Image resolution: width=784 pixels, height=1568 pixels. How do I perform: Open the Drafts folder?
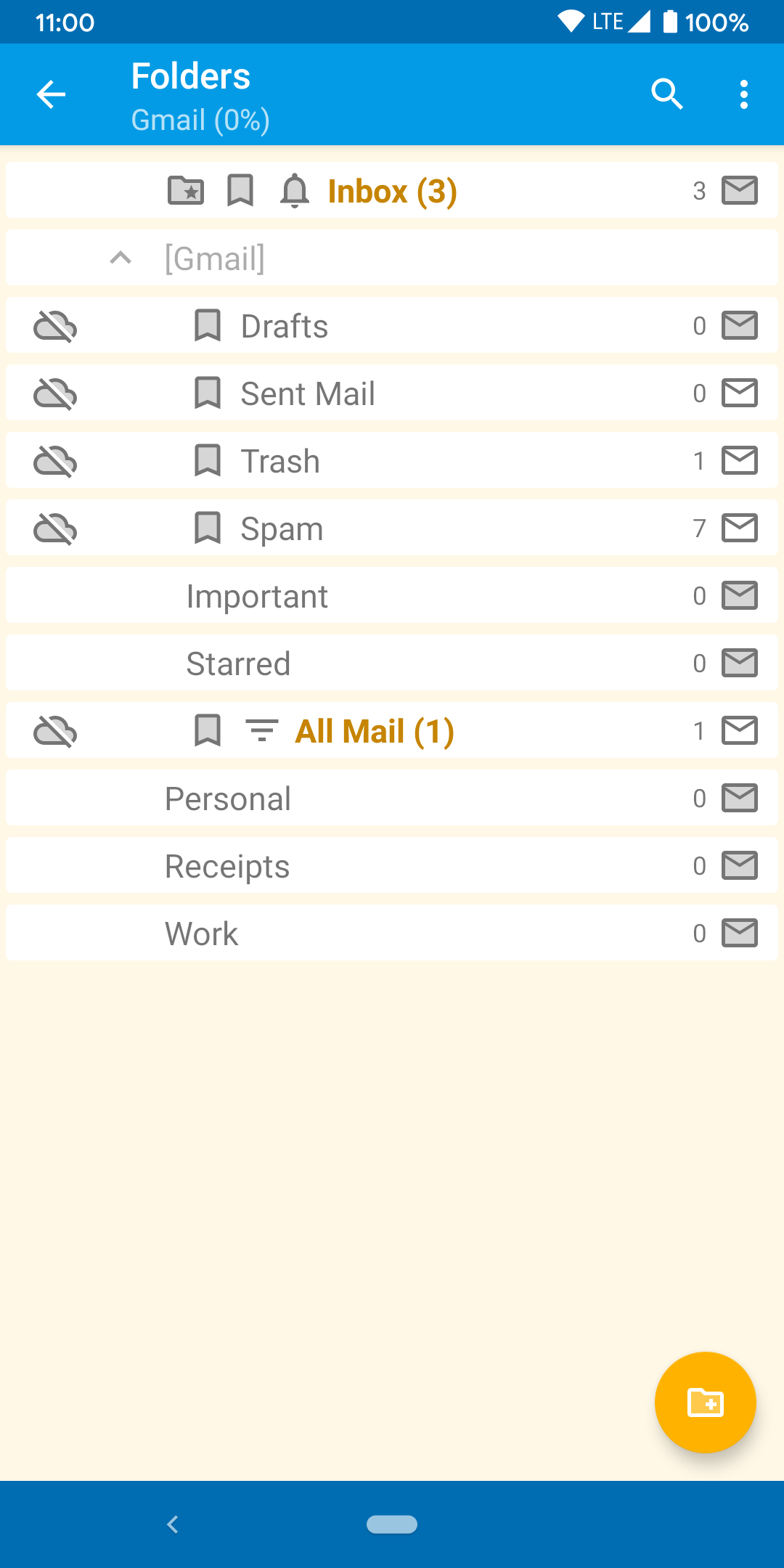[x=285, y=326]
